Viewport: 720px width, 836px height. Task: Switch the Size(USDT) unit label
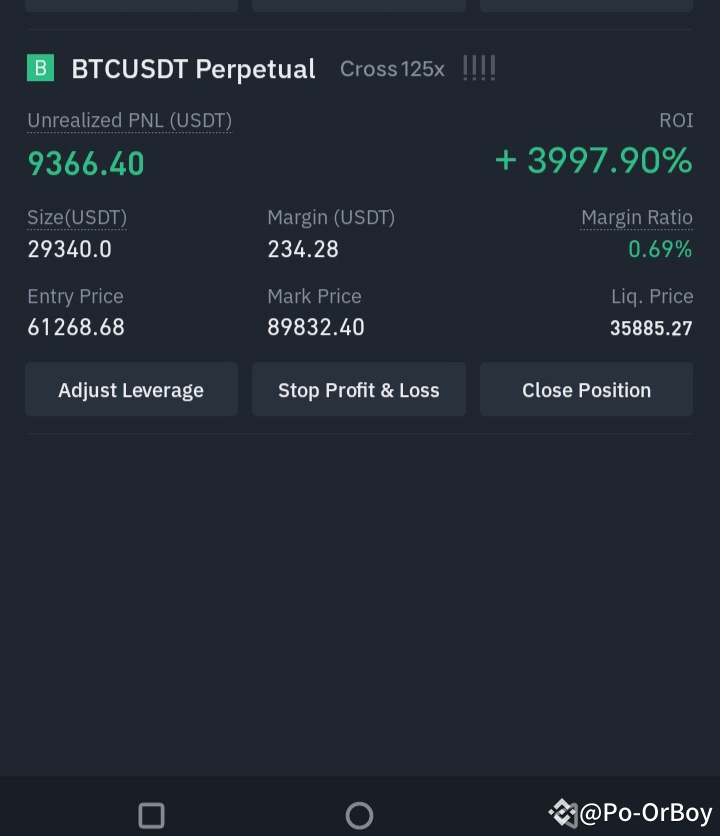[x=77, y=218]
